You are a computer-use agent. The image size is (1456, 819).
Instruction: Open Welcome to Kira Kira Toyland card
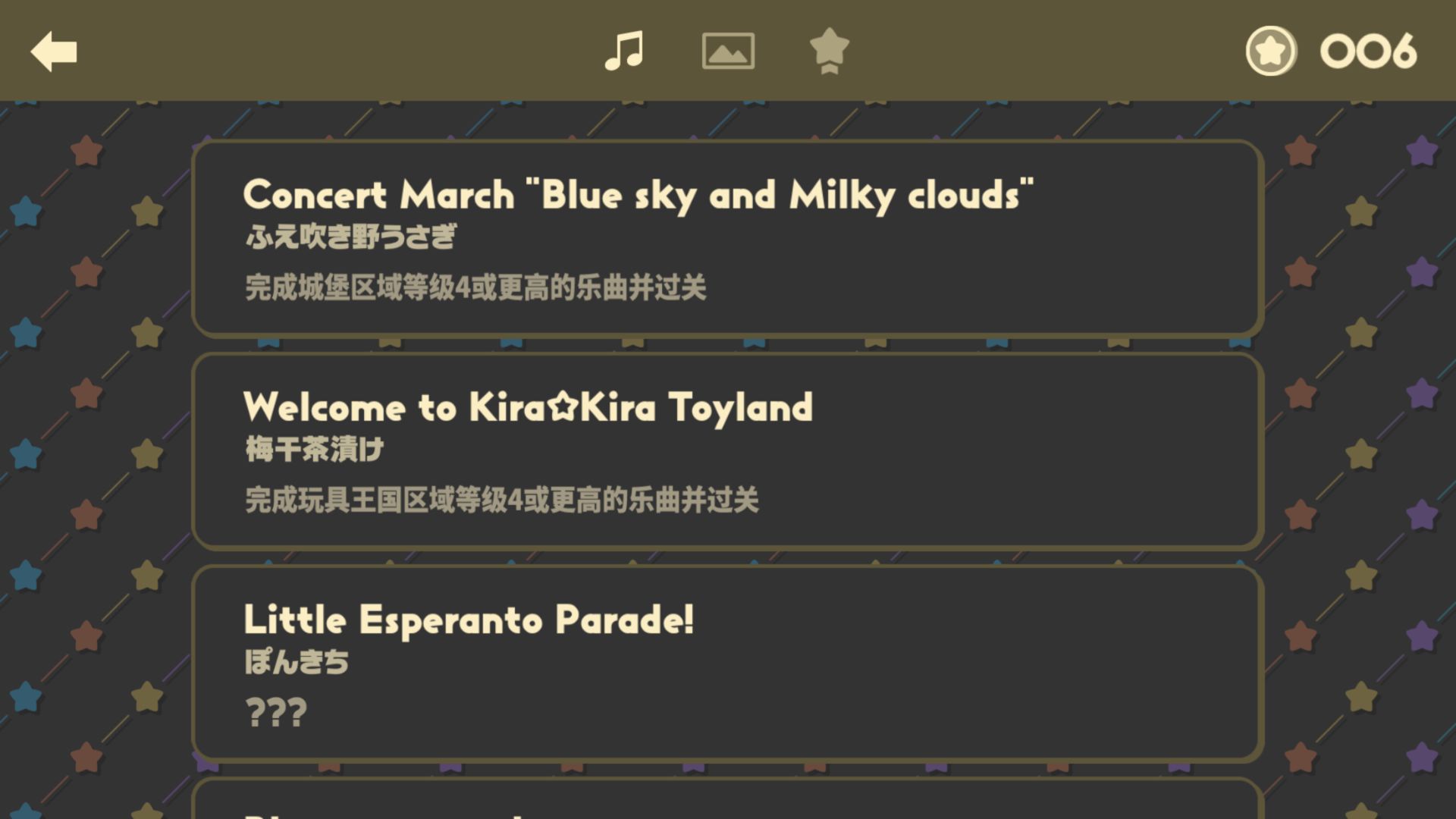pyautogui.click(x=727, y=450)
